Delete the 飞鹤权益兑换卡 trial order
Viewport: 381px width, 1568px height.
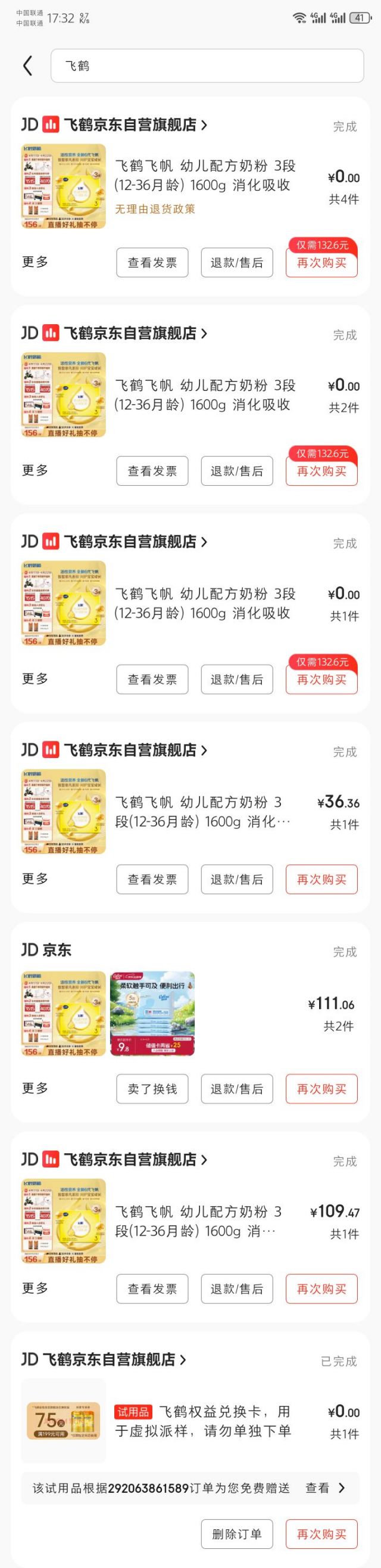pos(236,1533)
